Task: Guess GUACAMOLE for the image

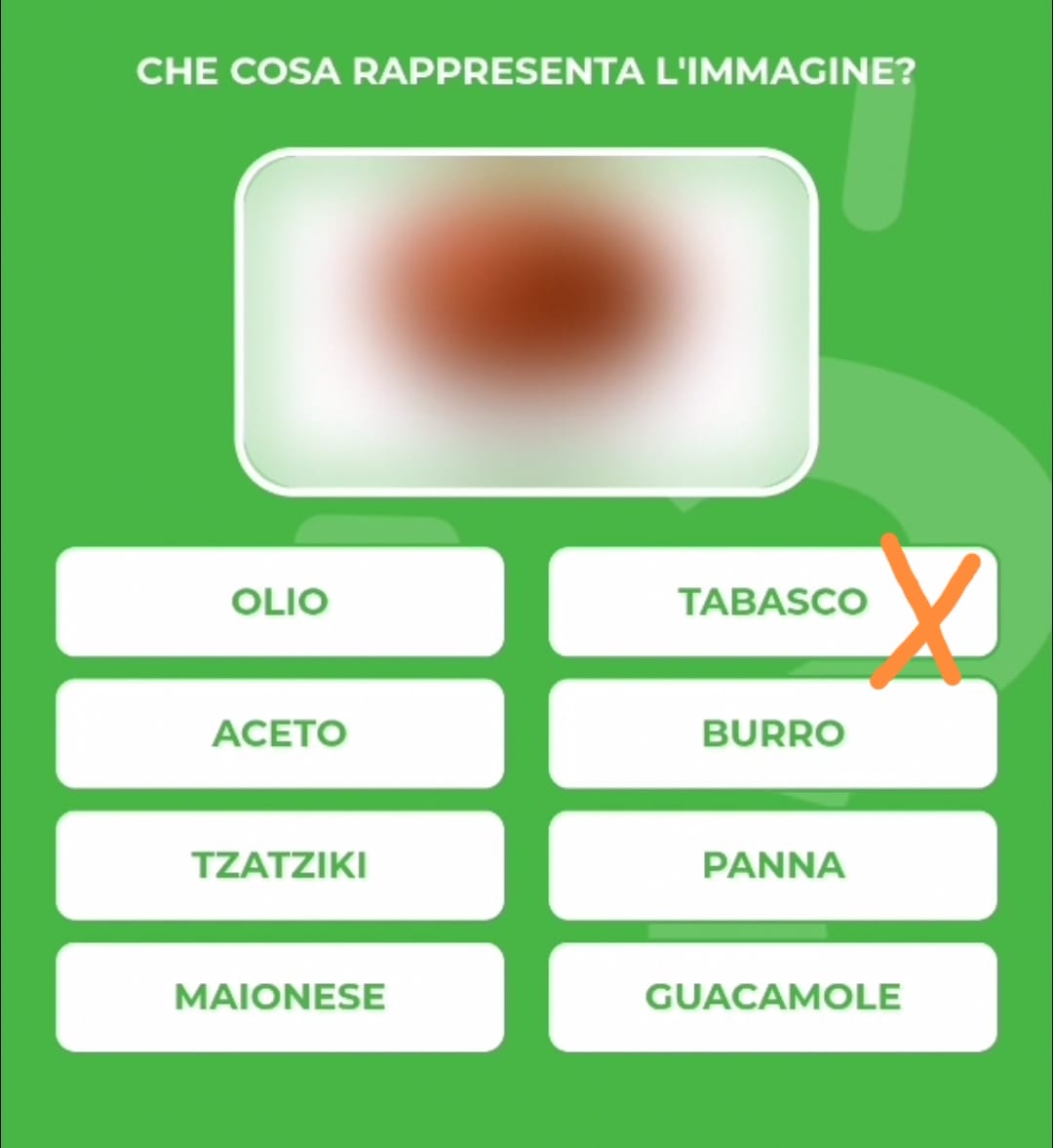Action: [x=772, y=997]
